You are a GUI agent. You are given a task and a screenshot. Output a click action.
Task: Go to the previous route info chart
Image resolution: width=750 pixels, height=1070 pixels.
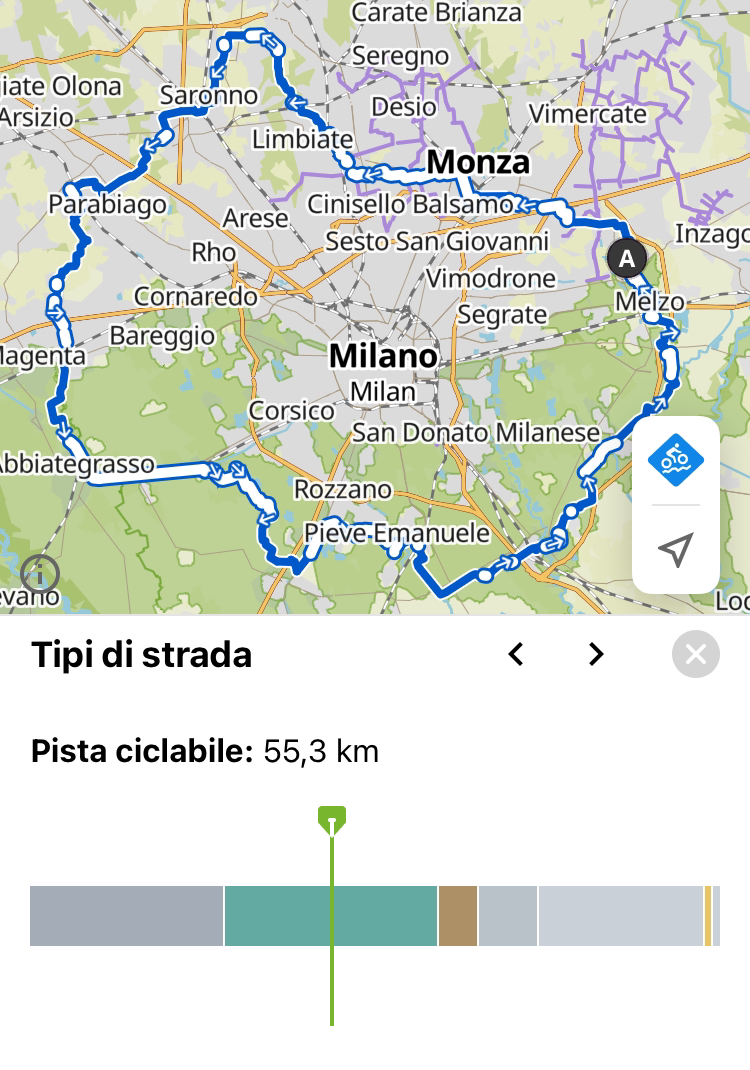coord(516,655)
